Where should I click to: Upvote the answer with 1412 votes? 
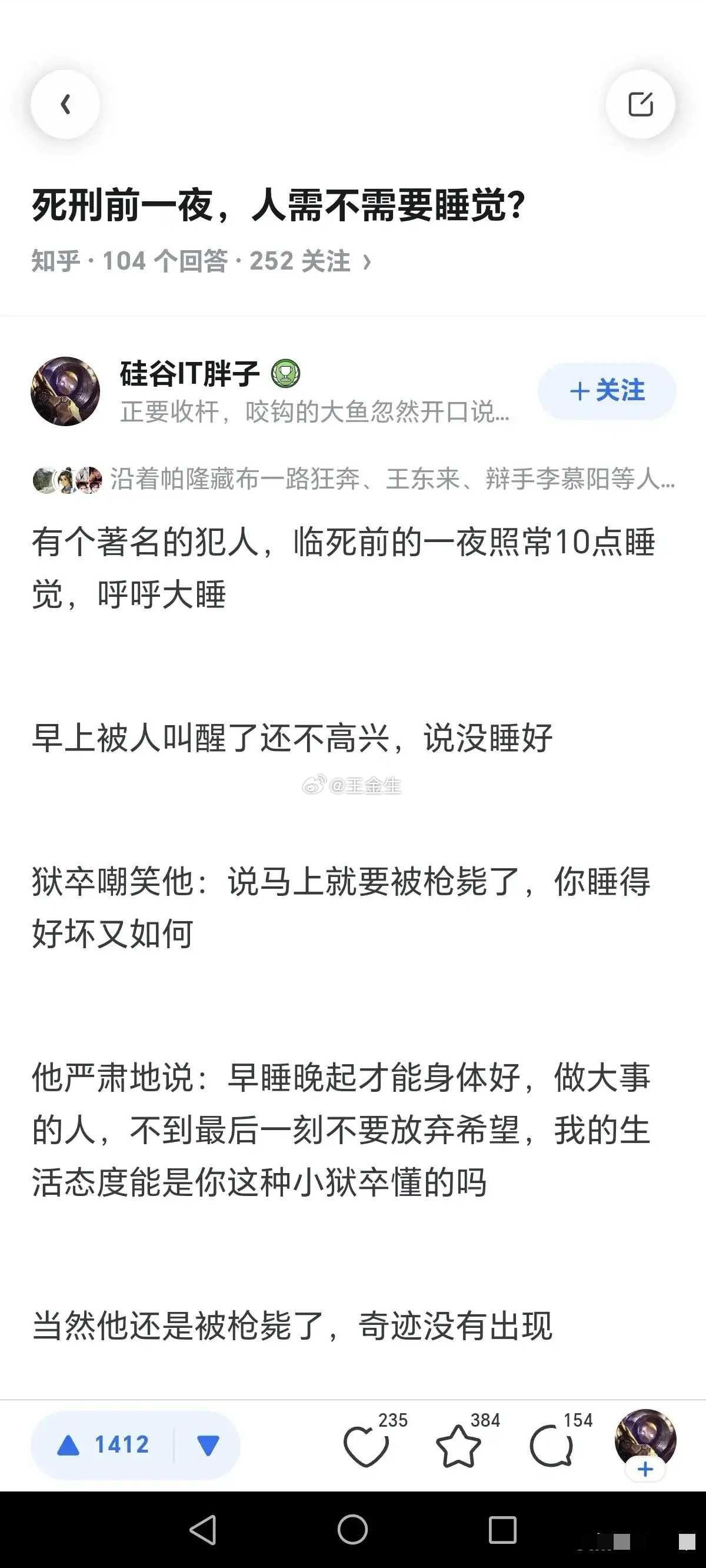click(104, 1444)
